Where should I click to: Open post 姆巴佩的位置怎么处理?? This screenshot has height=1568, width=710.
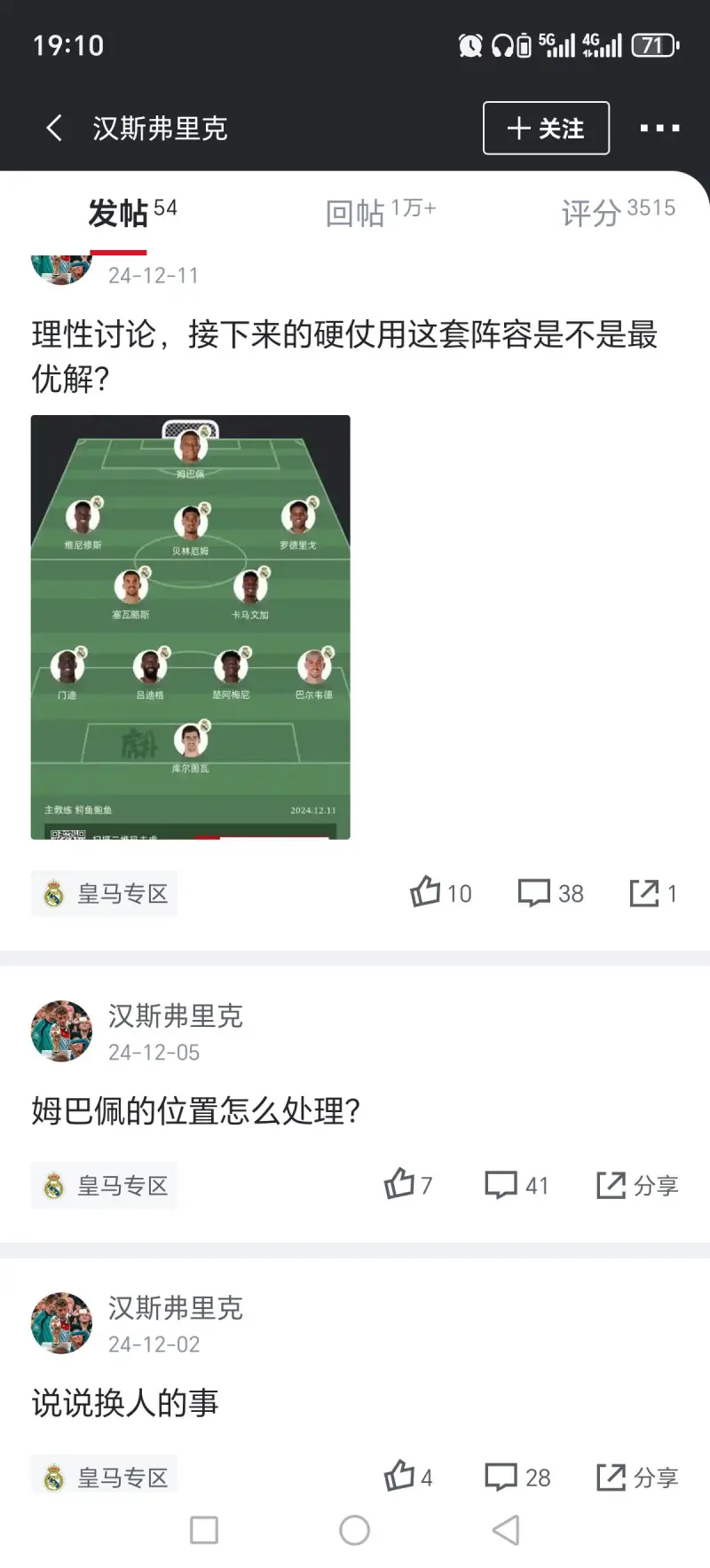[x=196, y=1110]
